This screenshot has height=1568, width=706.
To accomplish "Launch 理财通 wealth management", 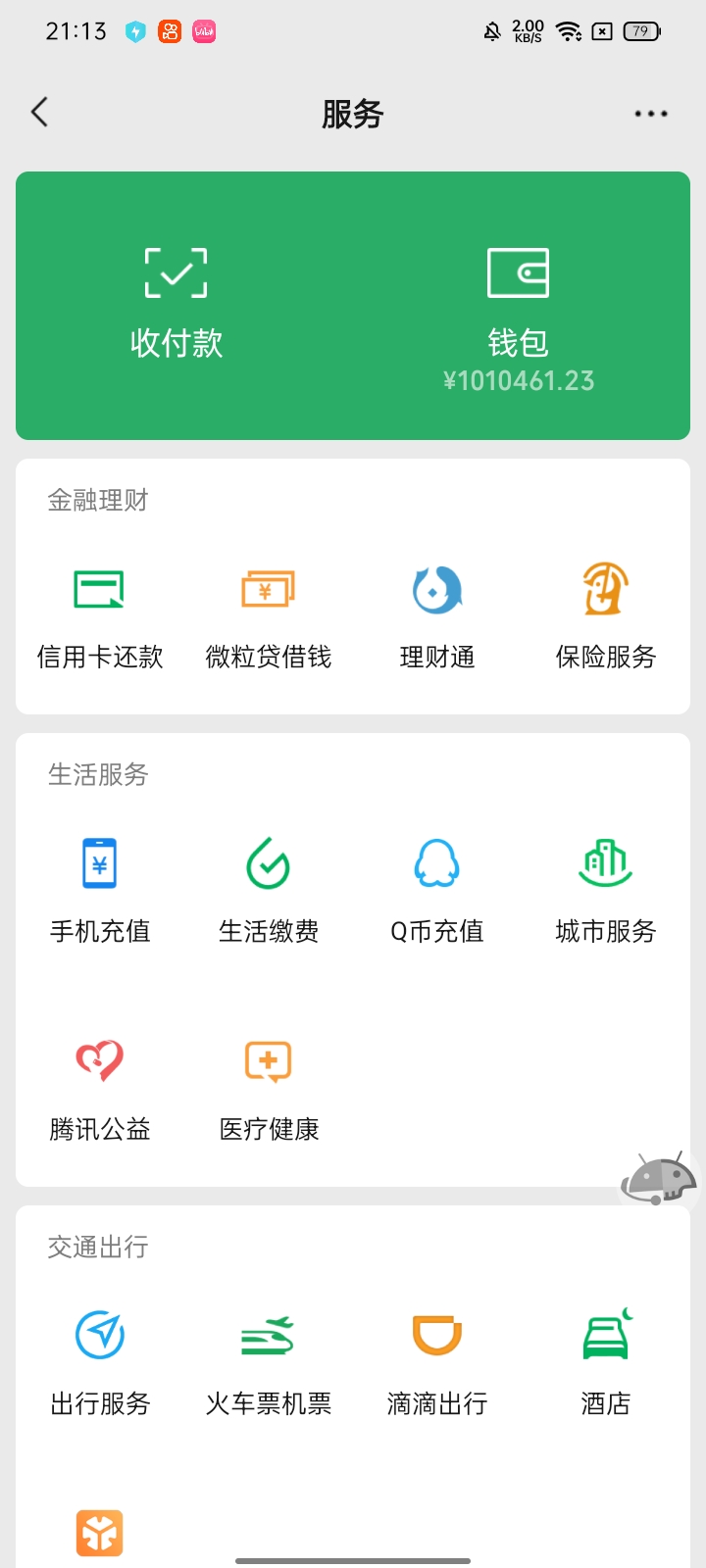I will point(437,615).
